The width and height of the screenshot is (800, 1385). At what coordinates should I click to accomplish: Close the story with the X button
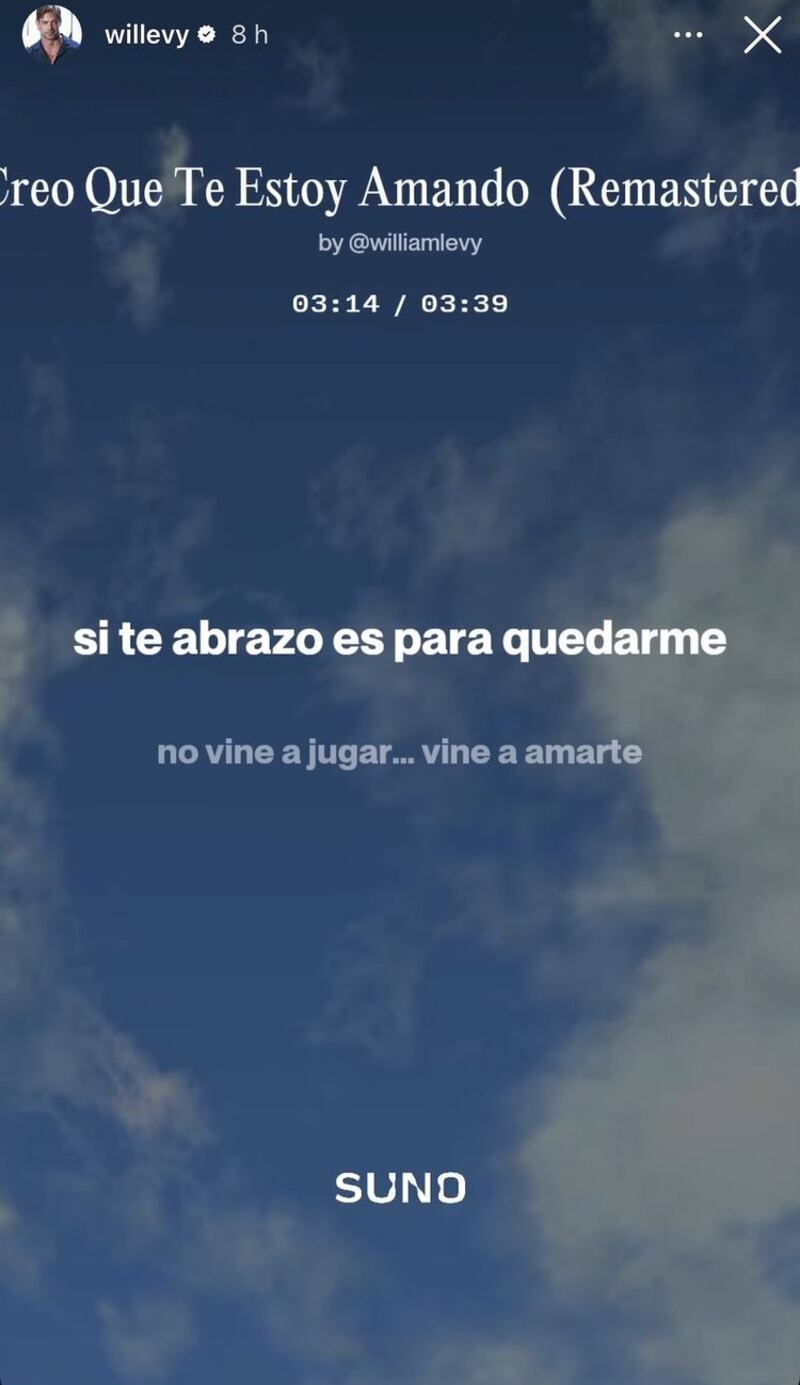point(762,35)
